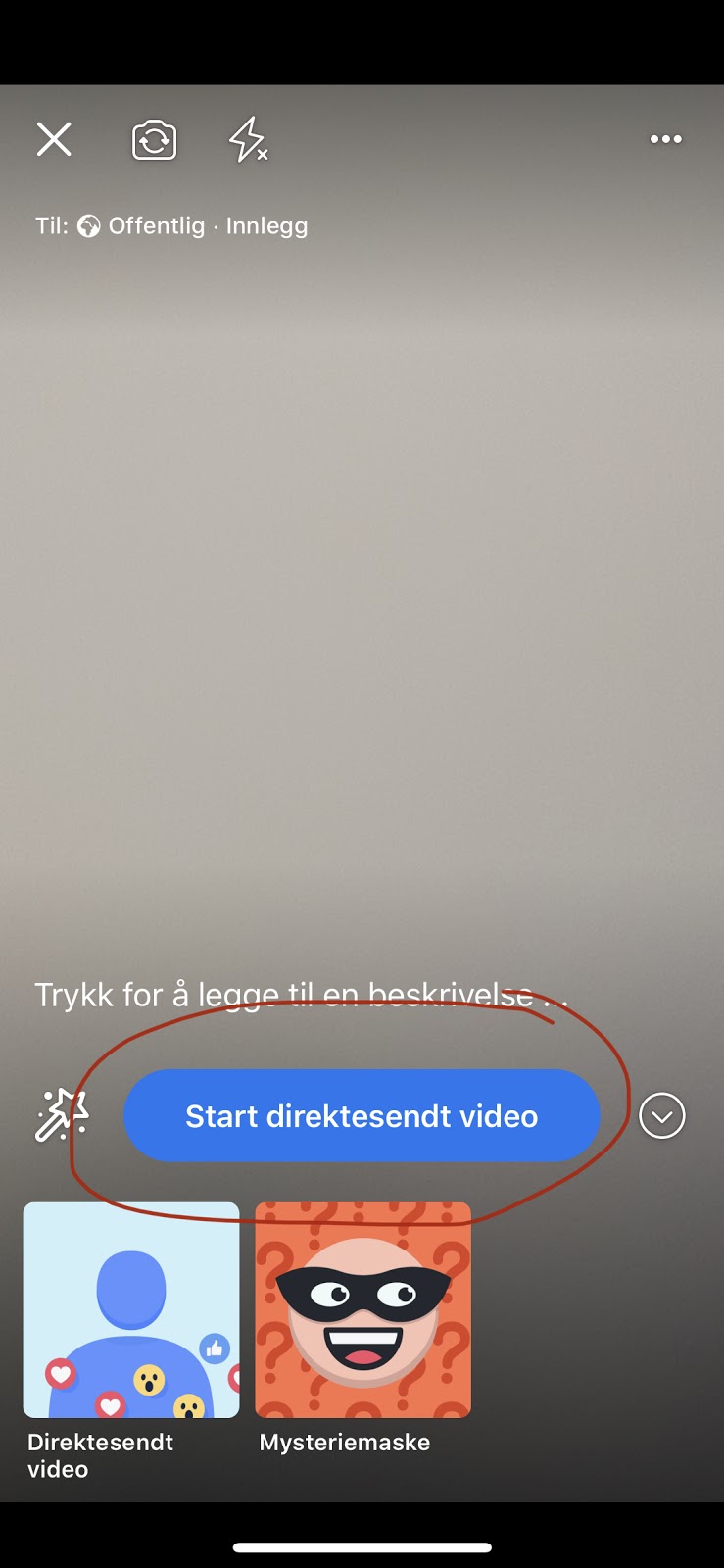Toggle the camera flash
Viewport: 724px width, 1568px height.
[248, 139]
